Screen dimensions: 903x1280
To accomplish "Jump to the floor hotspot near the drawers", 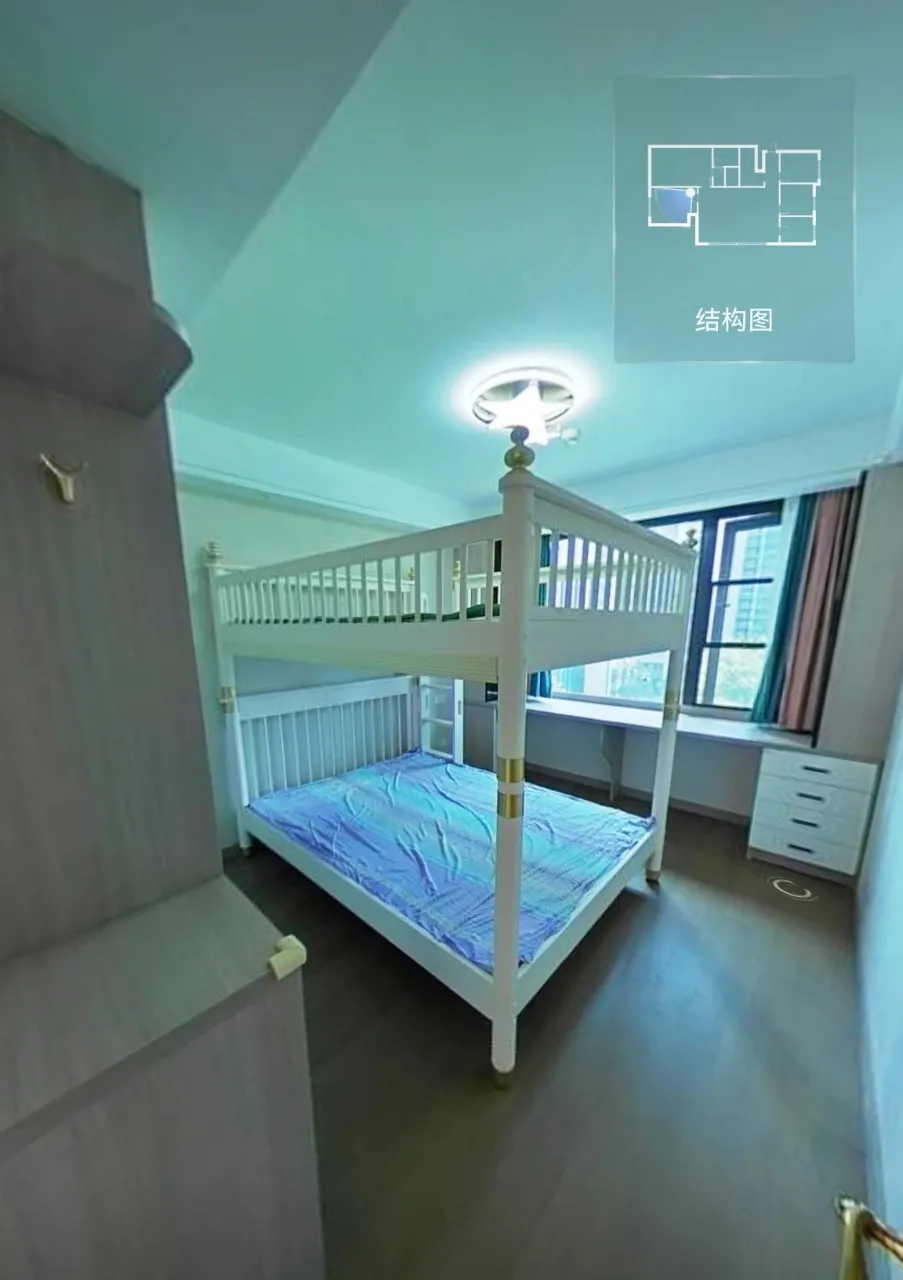I will point(790,887).
